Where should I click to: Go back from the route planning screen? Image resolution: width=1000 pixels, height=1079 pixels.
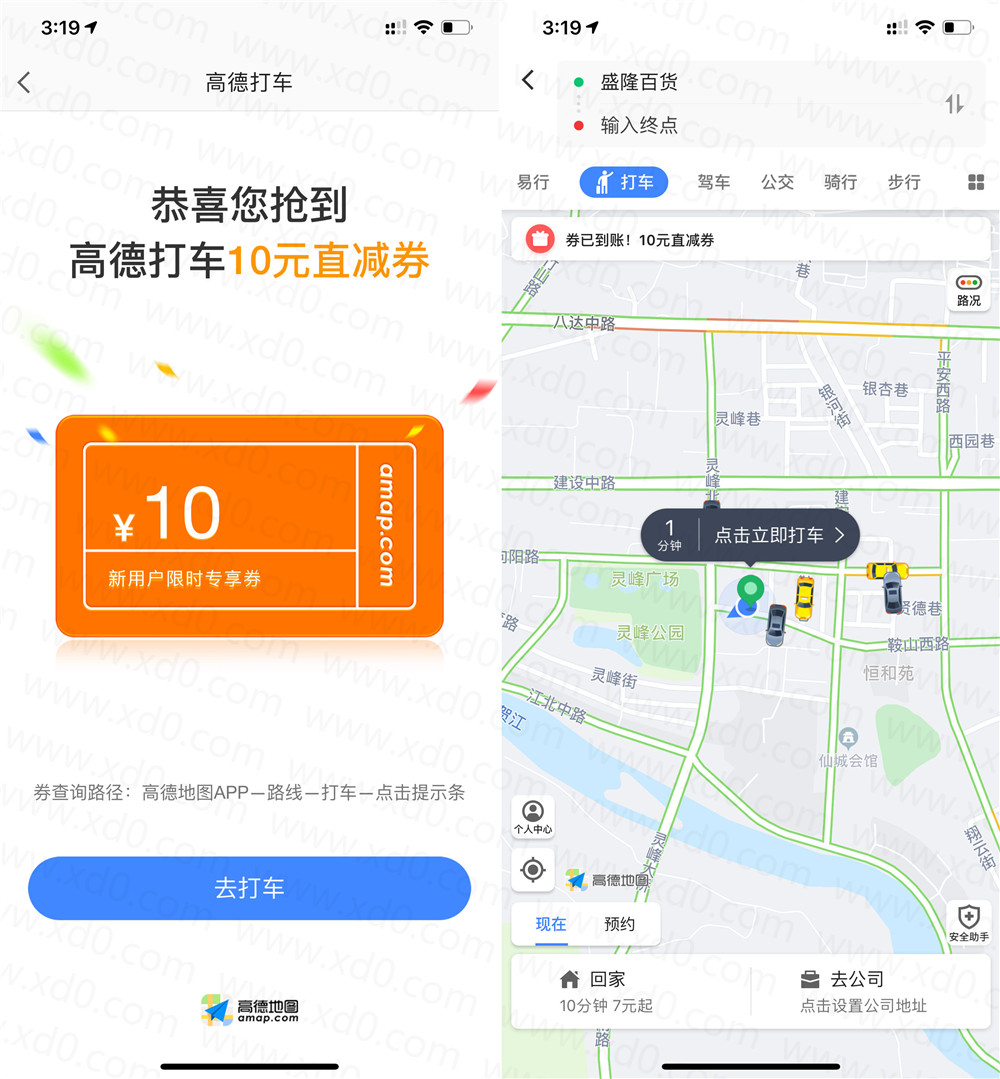pyautogui.click(x=528, y=80)
